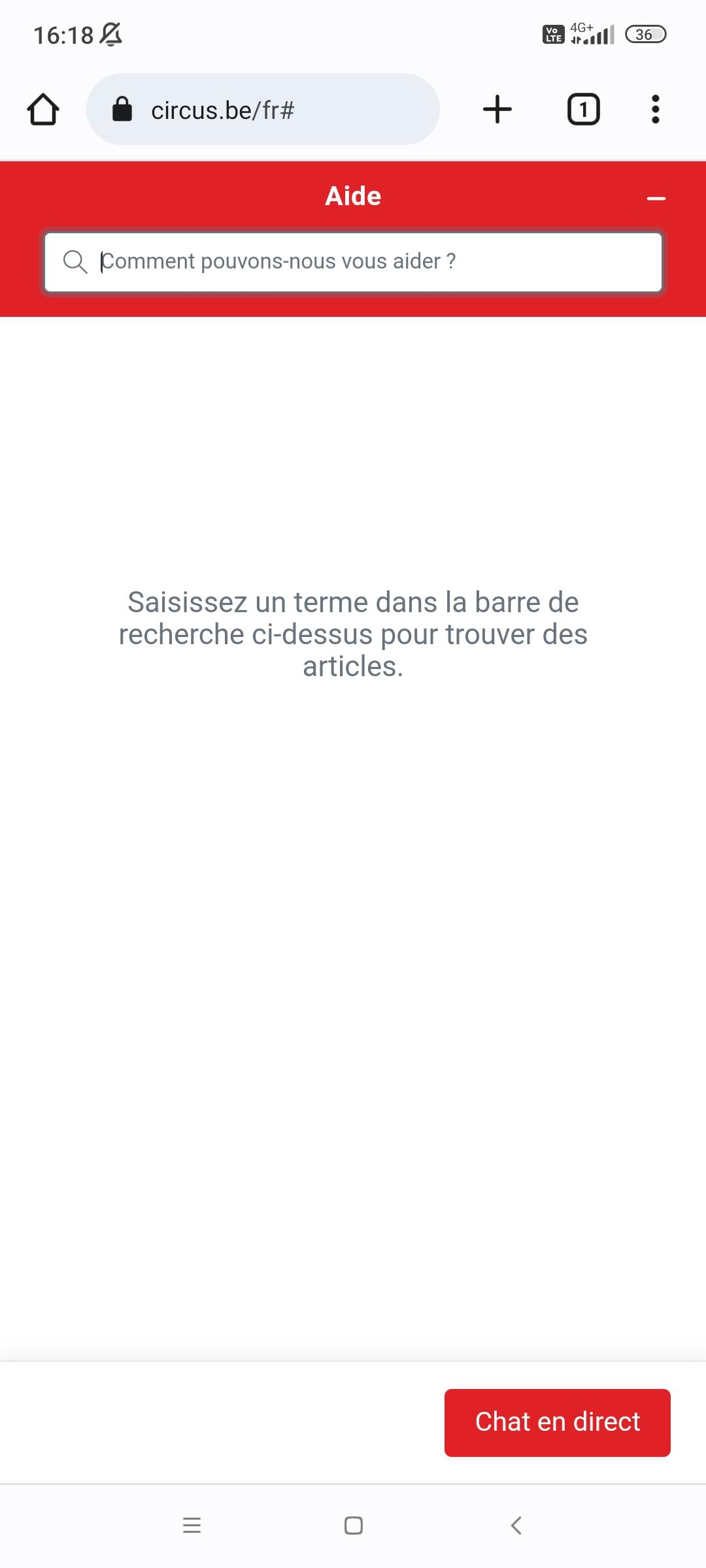
Task: Open the recent apps menu
Action: coord(192,1526)
